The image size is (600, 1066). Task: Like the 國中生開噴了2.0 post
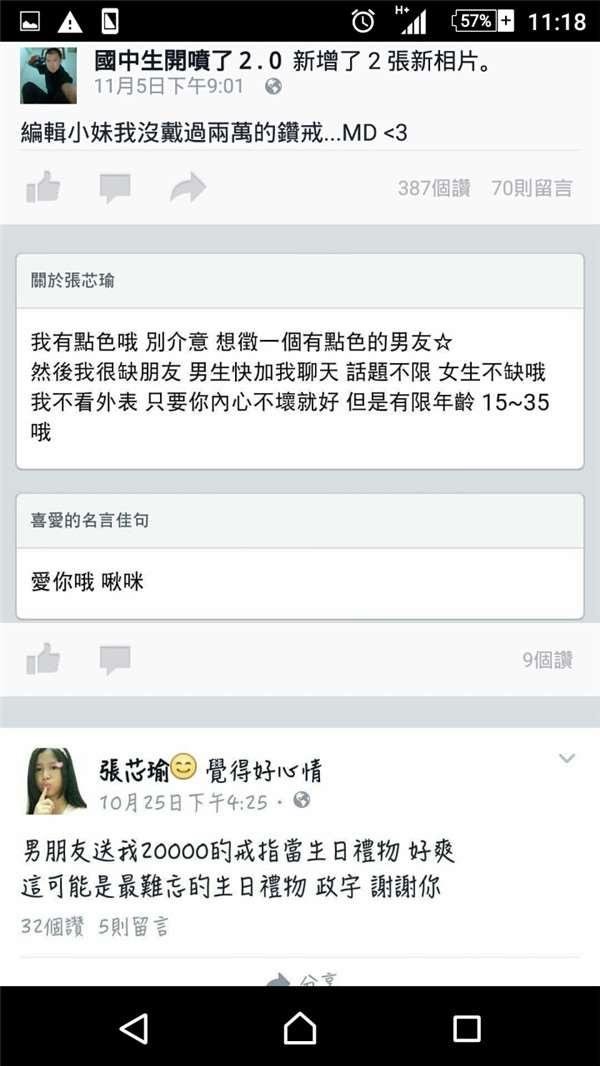pos(43,187)
